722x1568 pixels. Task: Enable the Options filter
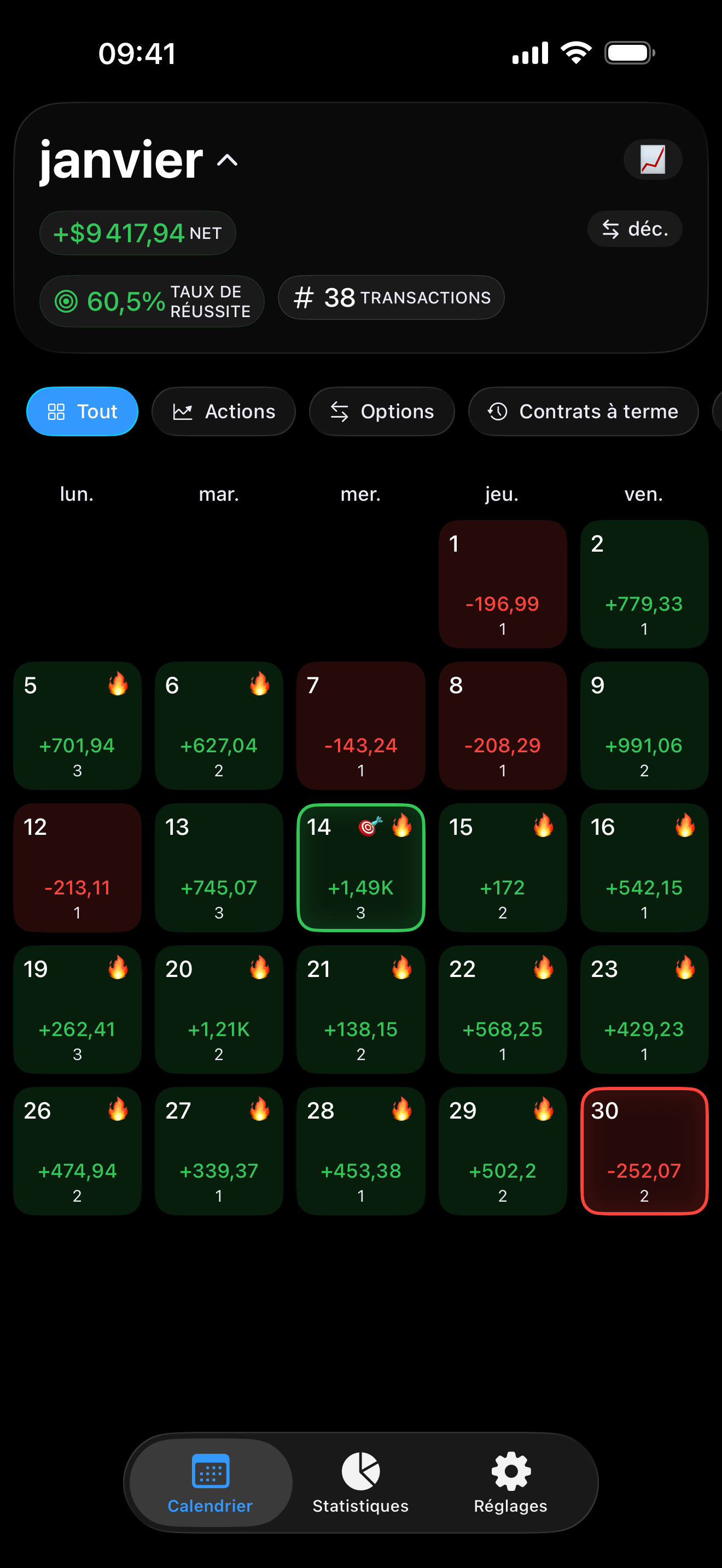[x=382, y=412]
